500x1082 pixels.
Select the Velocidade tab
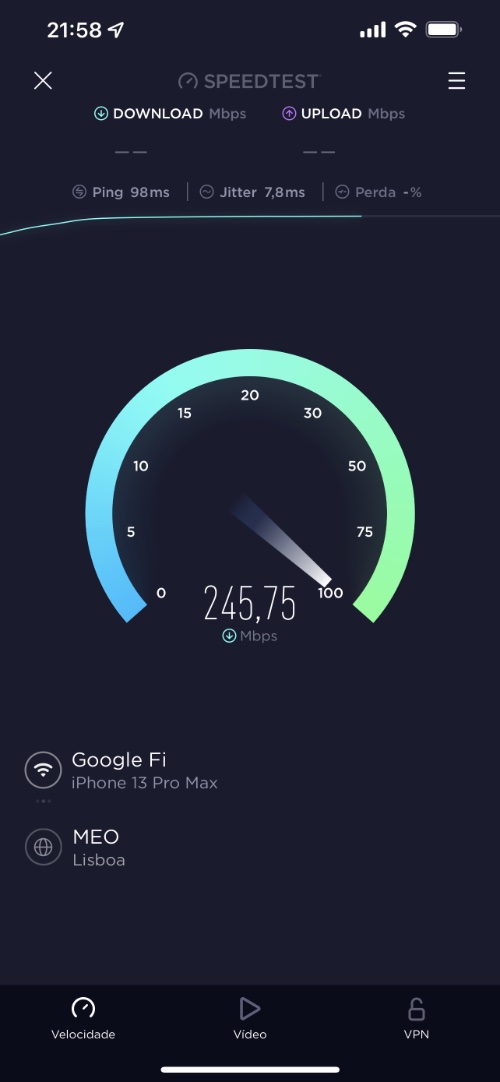(x=83, y=1018)
